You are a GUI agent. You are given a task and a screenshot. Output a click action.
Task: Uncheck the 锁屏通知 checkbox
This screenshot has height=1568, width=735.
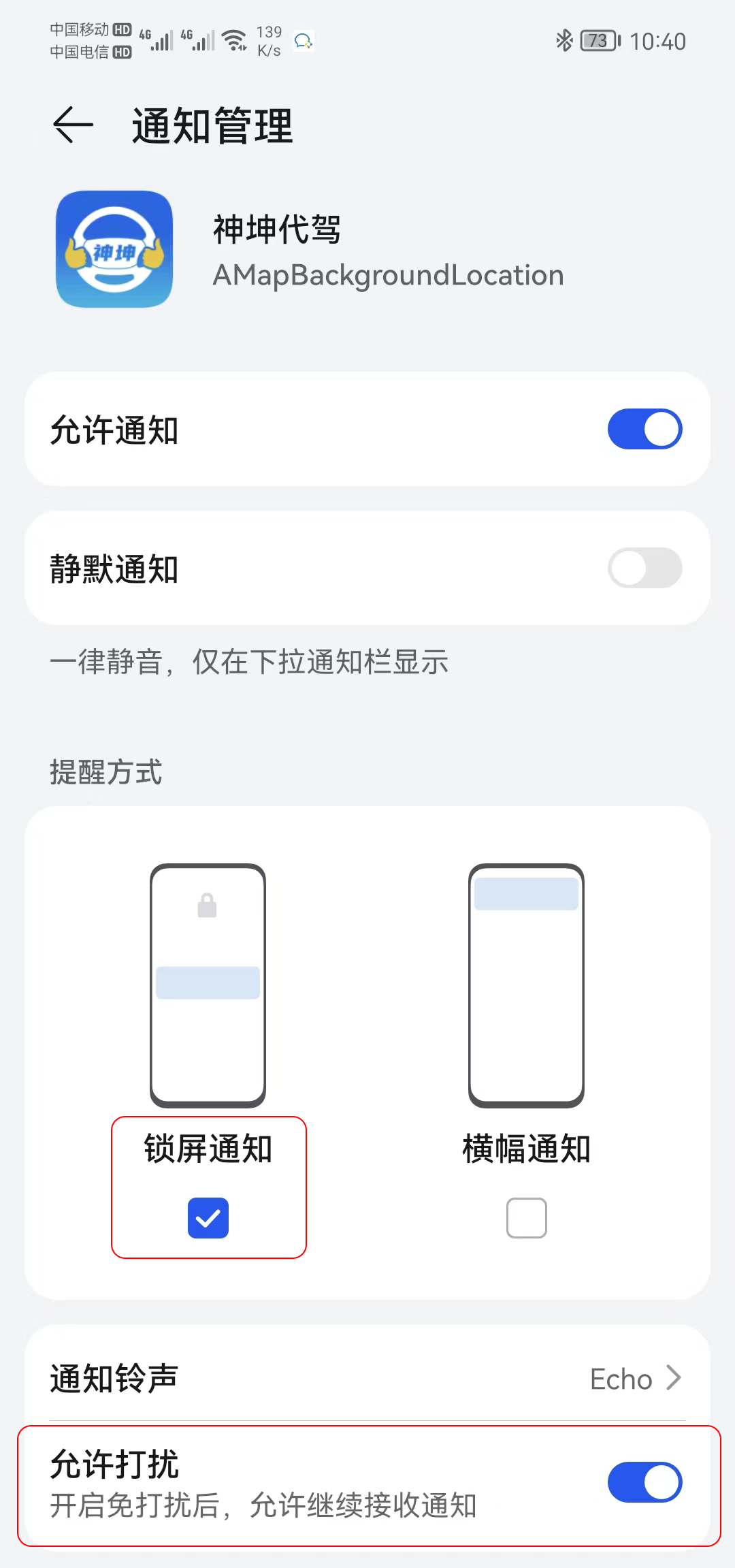coord(208,1217)
